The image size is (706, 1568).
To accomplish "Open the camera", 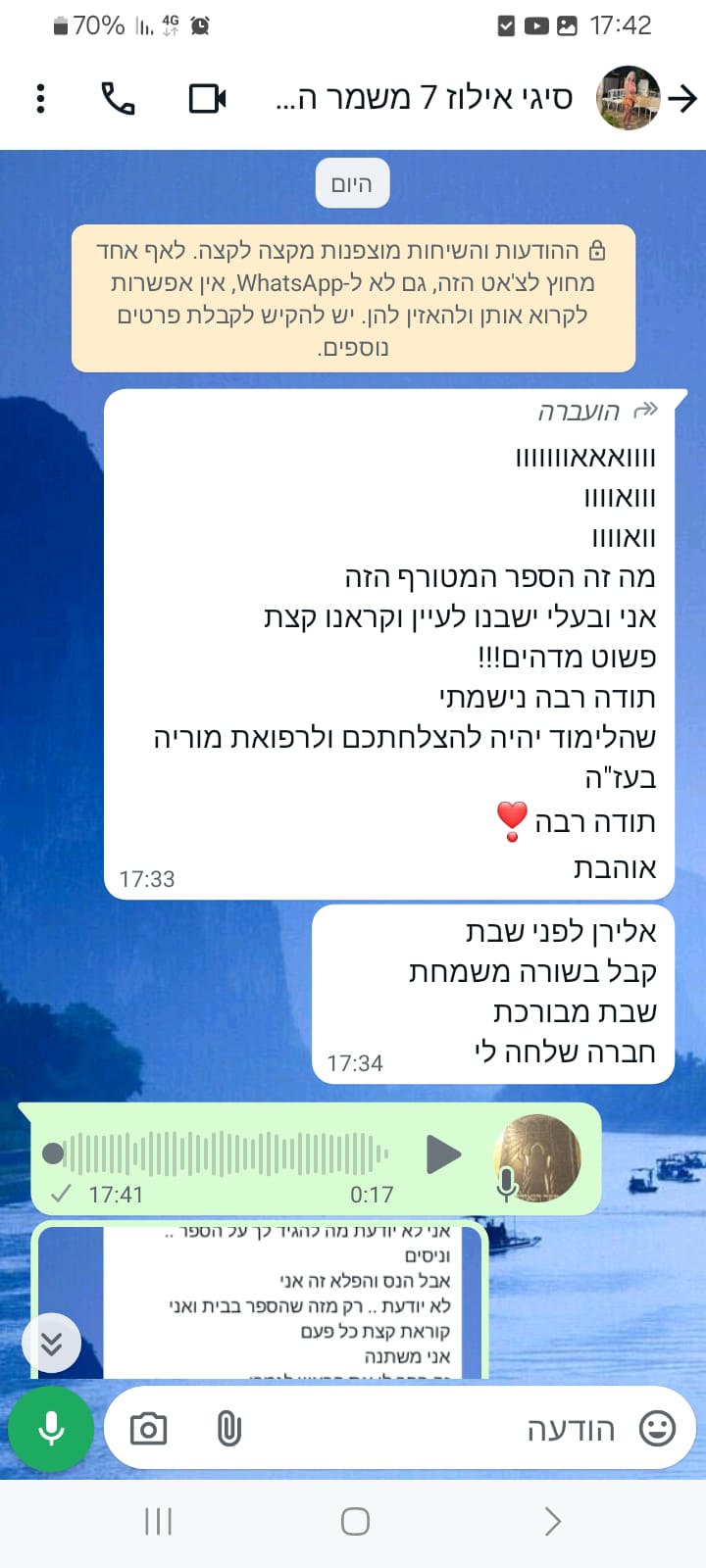I will coord(148,1429).
